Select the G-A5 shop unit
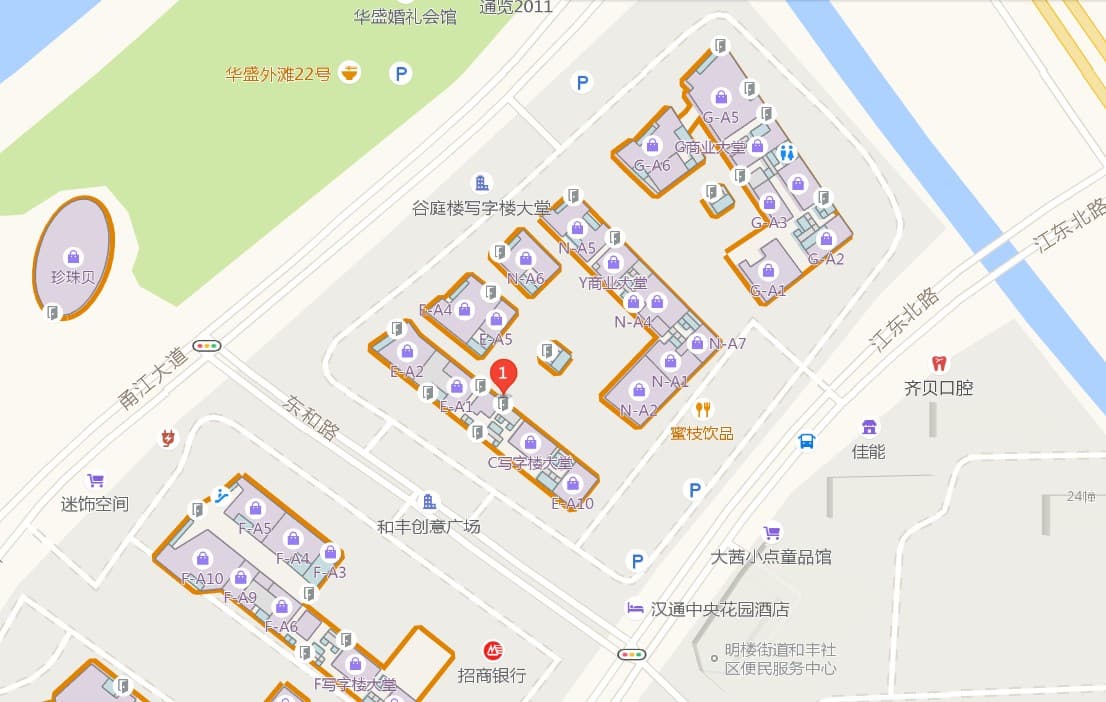Image resolution: width=1106 pixels, height=702 pixels. point(721,97)
